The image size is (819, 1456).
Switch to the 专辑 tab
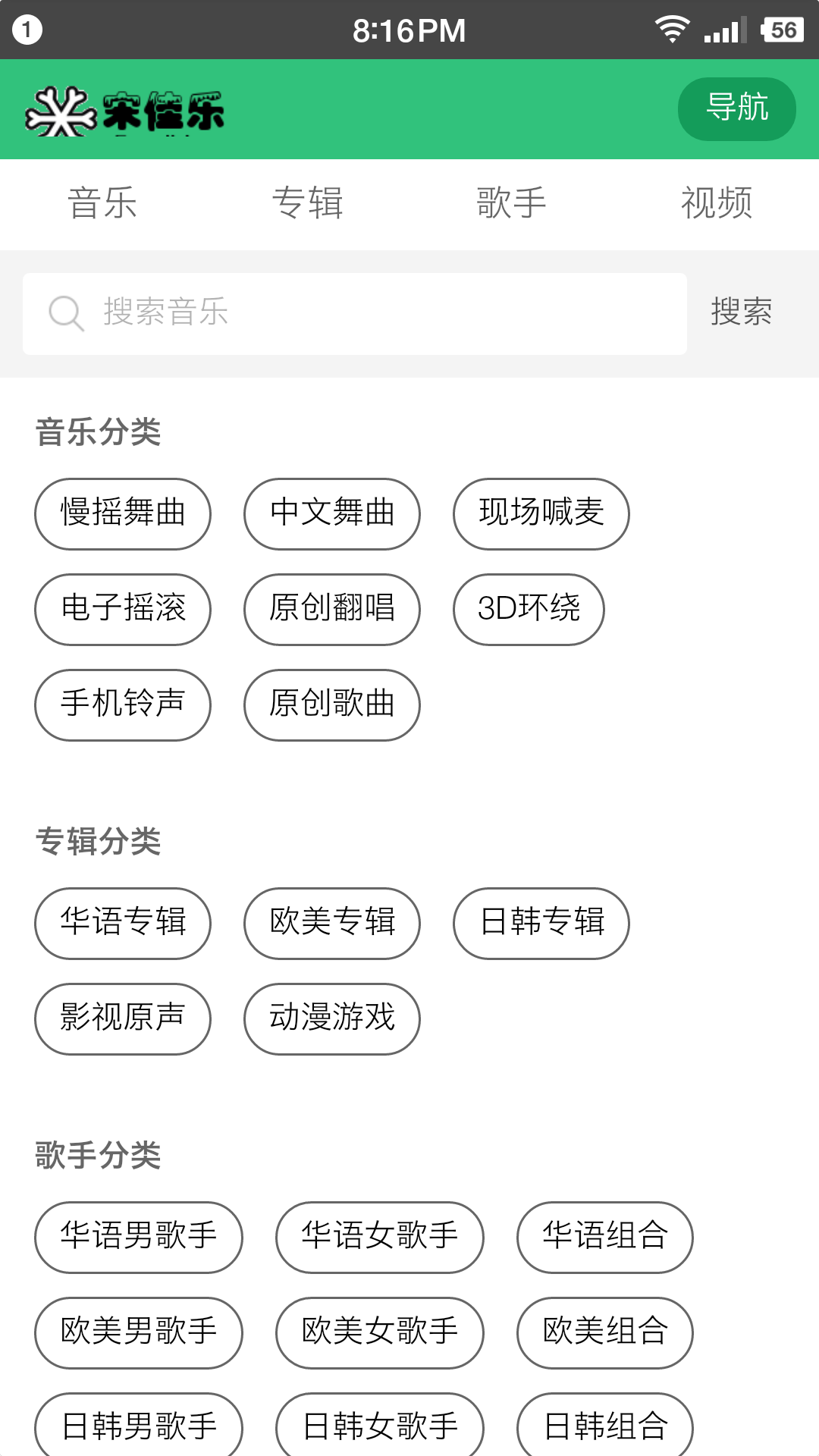(x=307, y=203)
